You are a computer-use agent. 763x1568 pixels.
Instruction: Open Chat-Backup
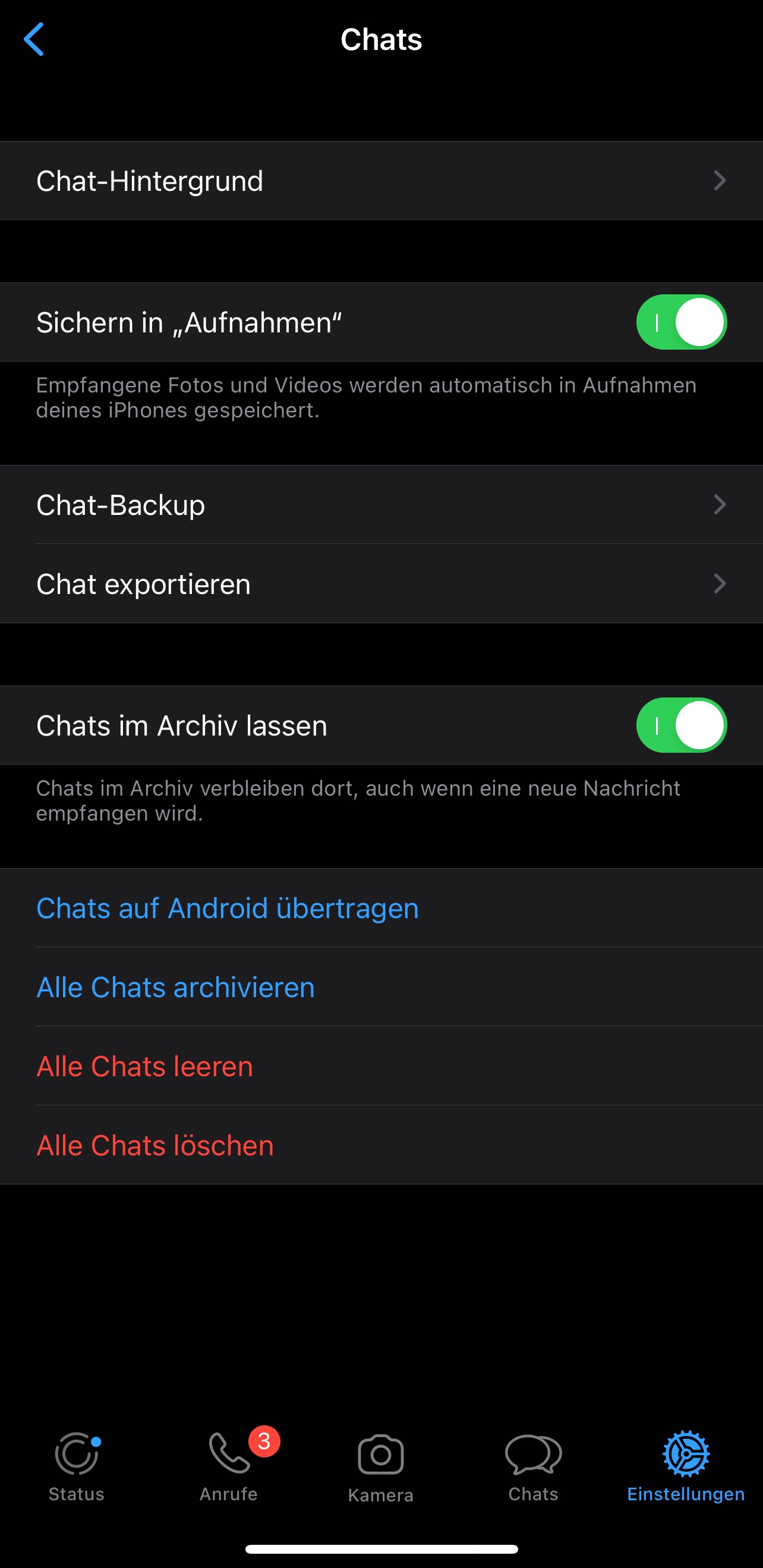click(x=381, y=505)
